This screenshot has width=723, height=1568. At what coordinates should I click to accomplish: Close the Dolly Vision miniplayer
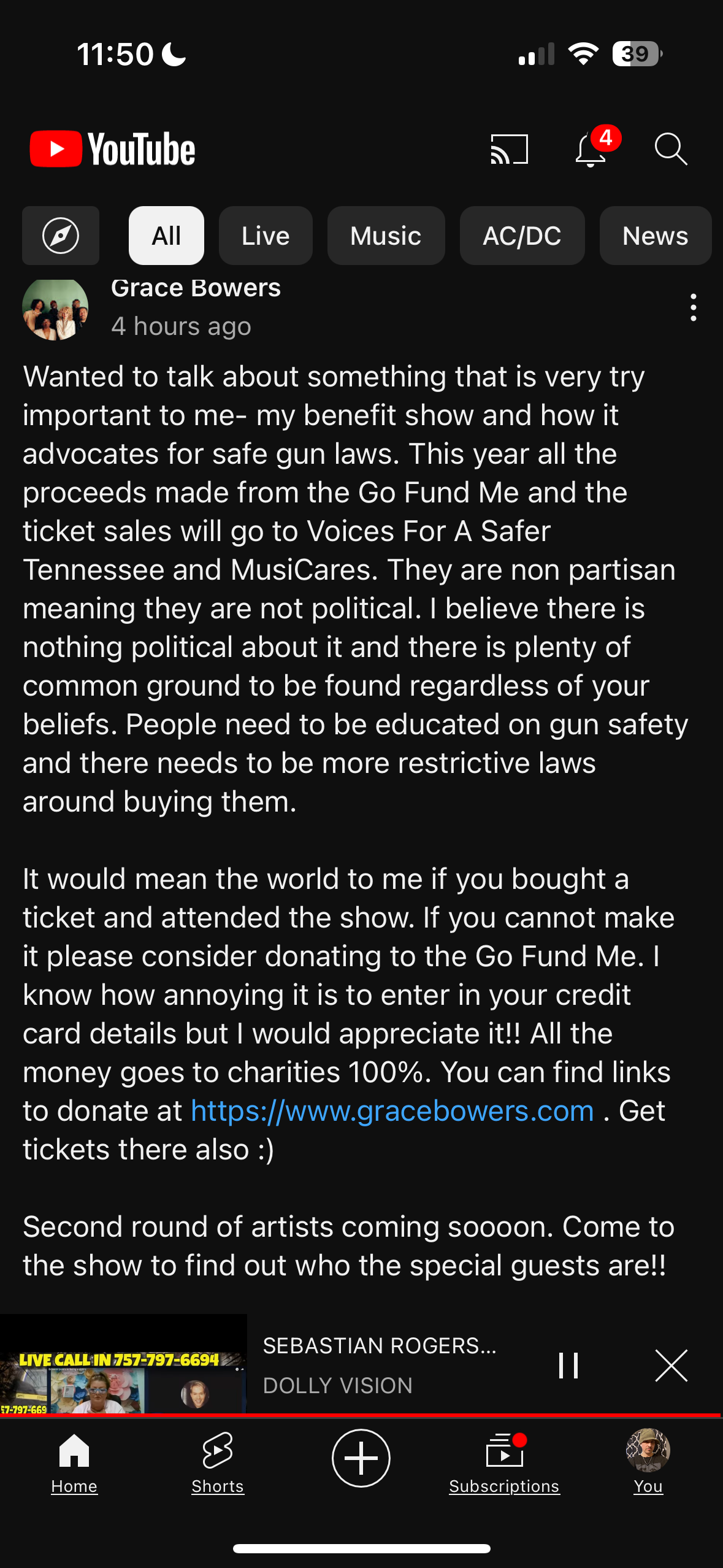pos(671,1366)
